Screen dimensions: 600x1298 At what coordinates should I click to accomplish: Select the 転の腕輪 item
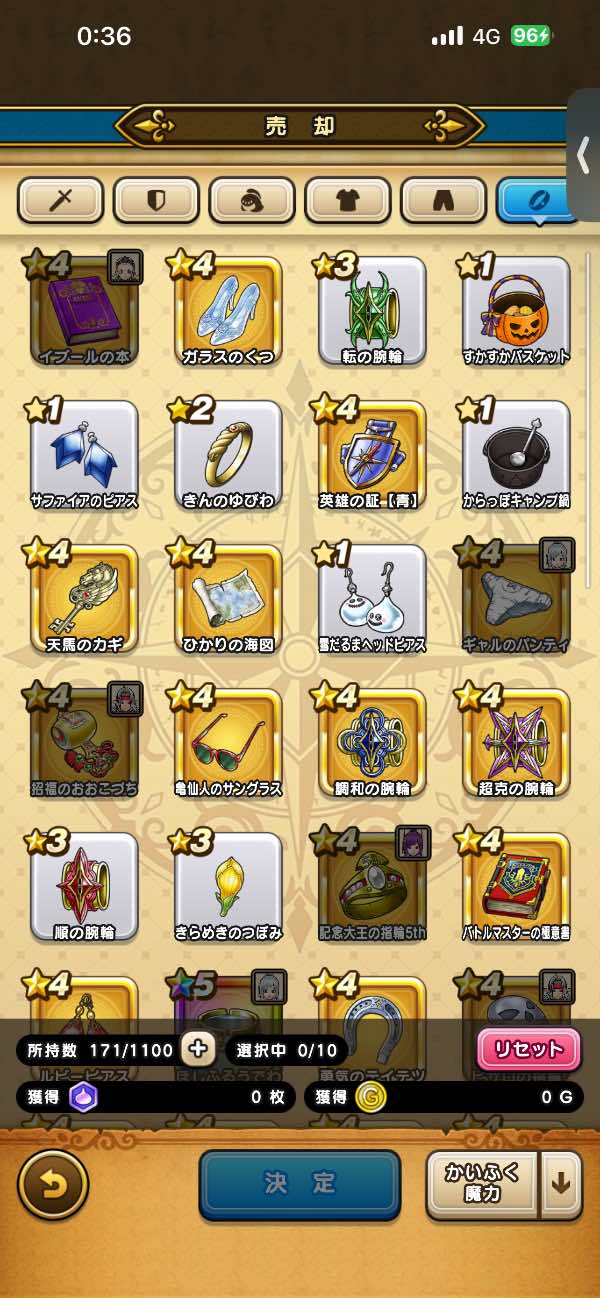click(x=372, y=310)
